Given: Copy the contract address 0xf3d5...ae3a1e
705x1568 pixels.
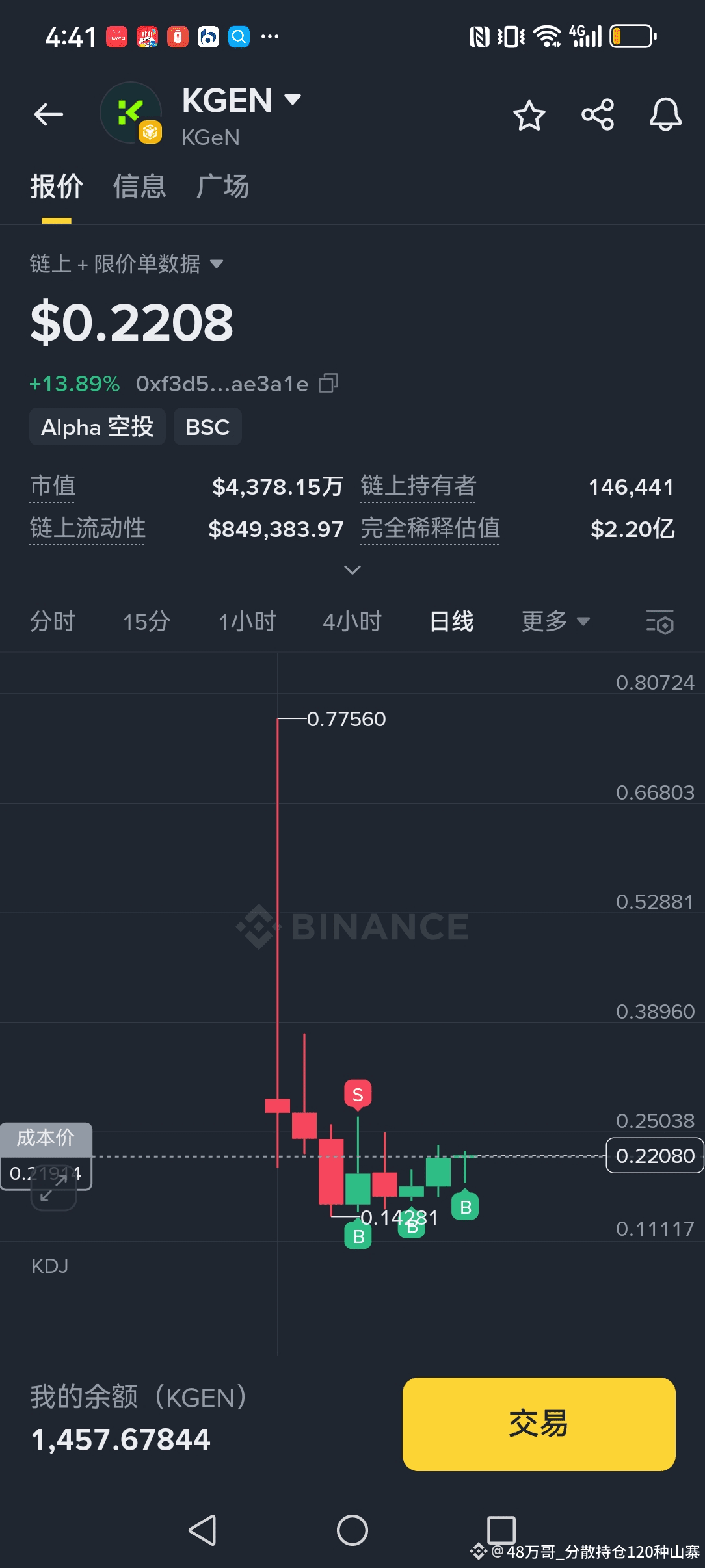Looking at the screenshot, I should 328,384.
